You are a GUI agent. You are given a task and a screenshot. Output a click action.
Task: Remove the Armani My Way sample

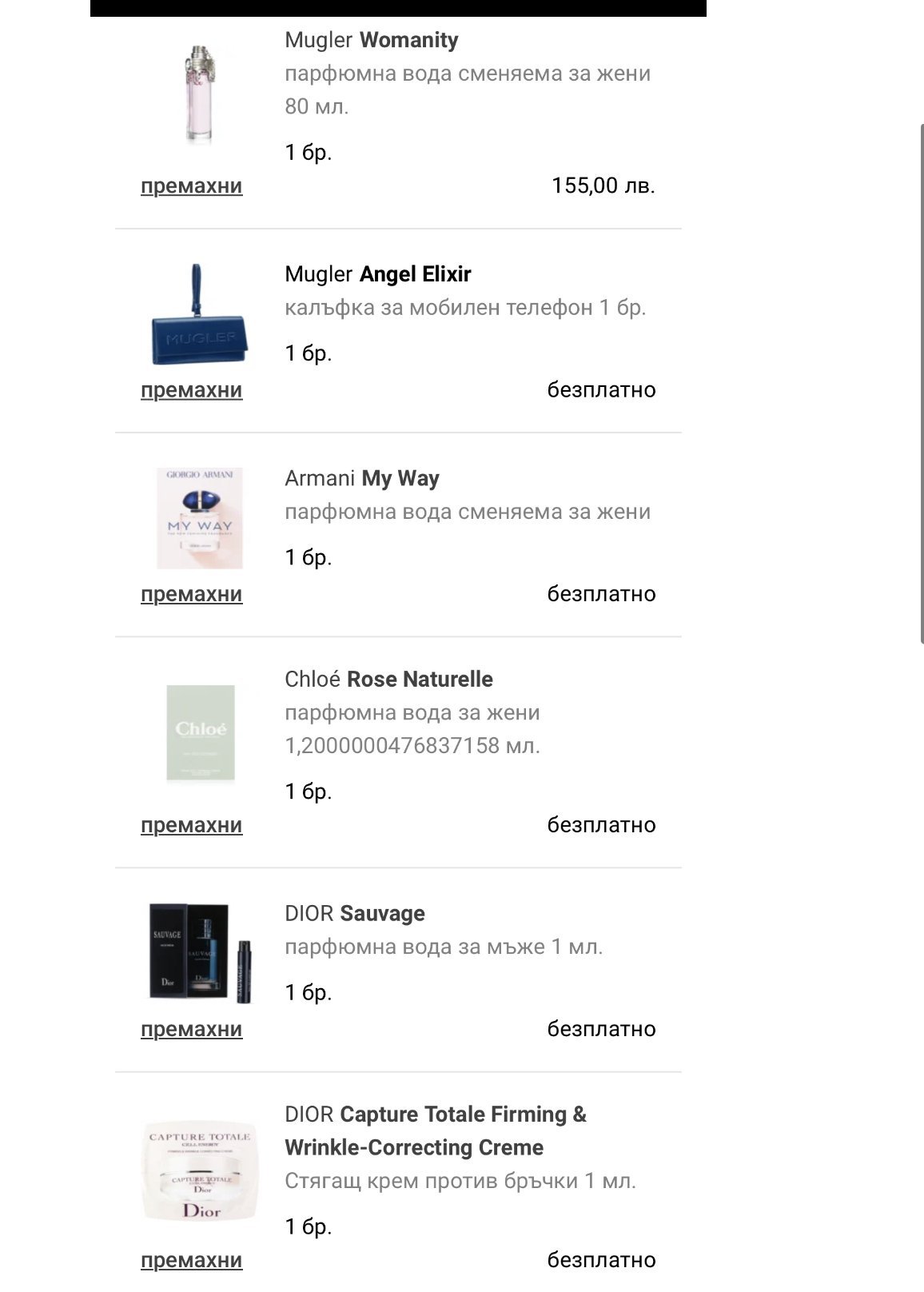point(191,594)
